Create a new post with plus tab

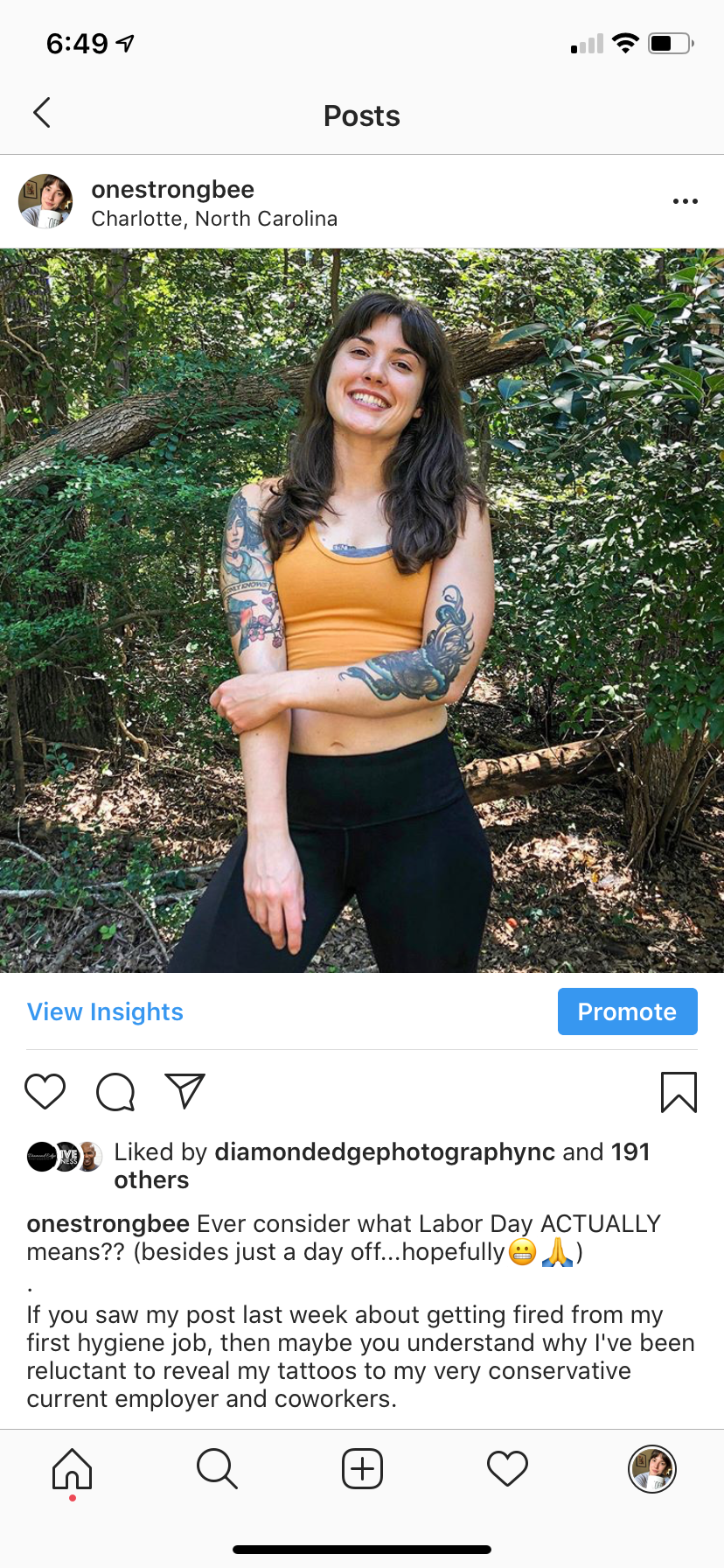tap(362, 1468)
